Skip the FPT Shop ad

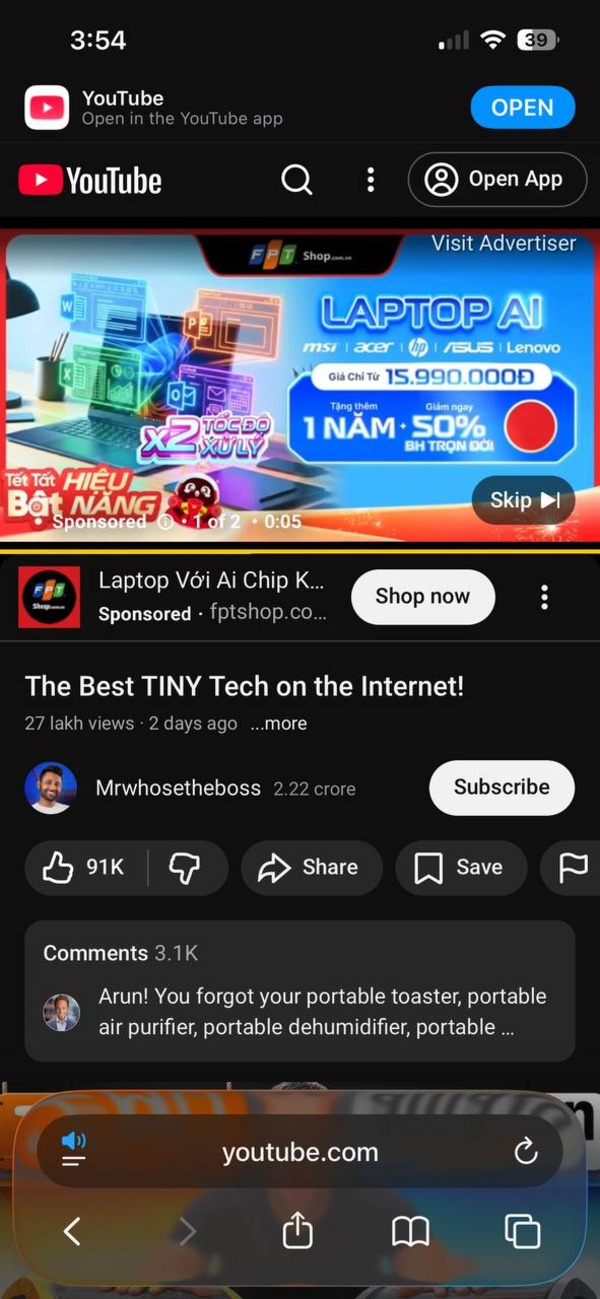click(524, 500)
